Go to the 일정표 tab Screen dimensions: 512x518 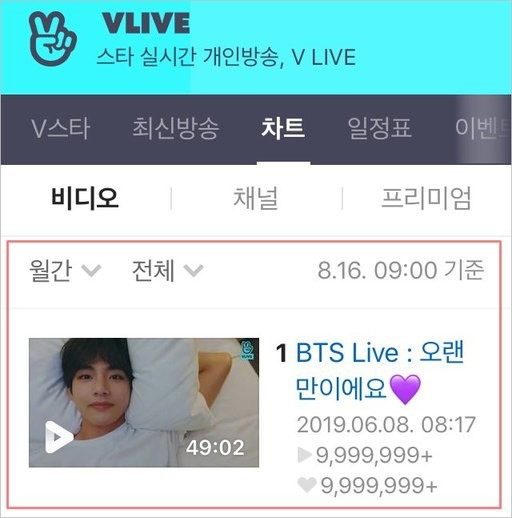[x=379, y=128]
